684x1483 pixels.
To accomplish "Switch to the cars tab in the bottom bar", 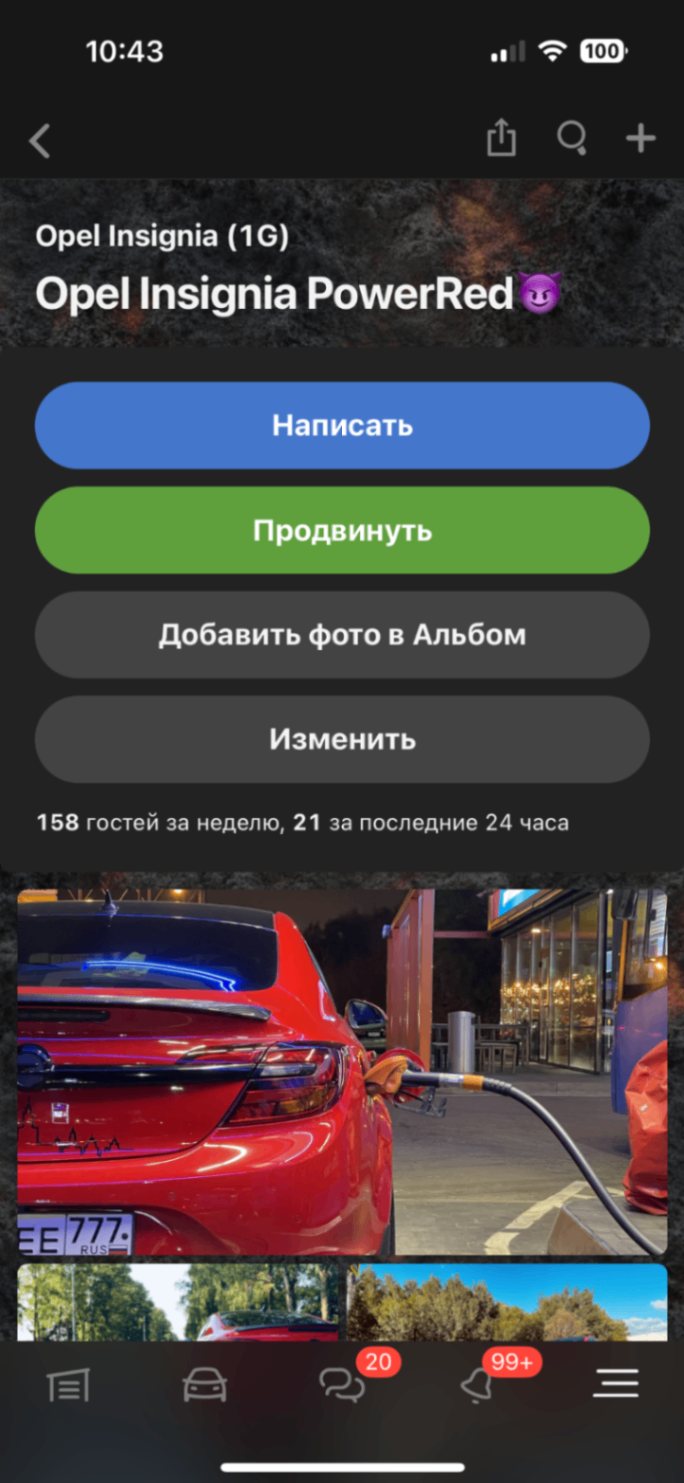I will click(x=205, y=1385).
